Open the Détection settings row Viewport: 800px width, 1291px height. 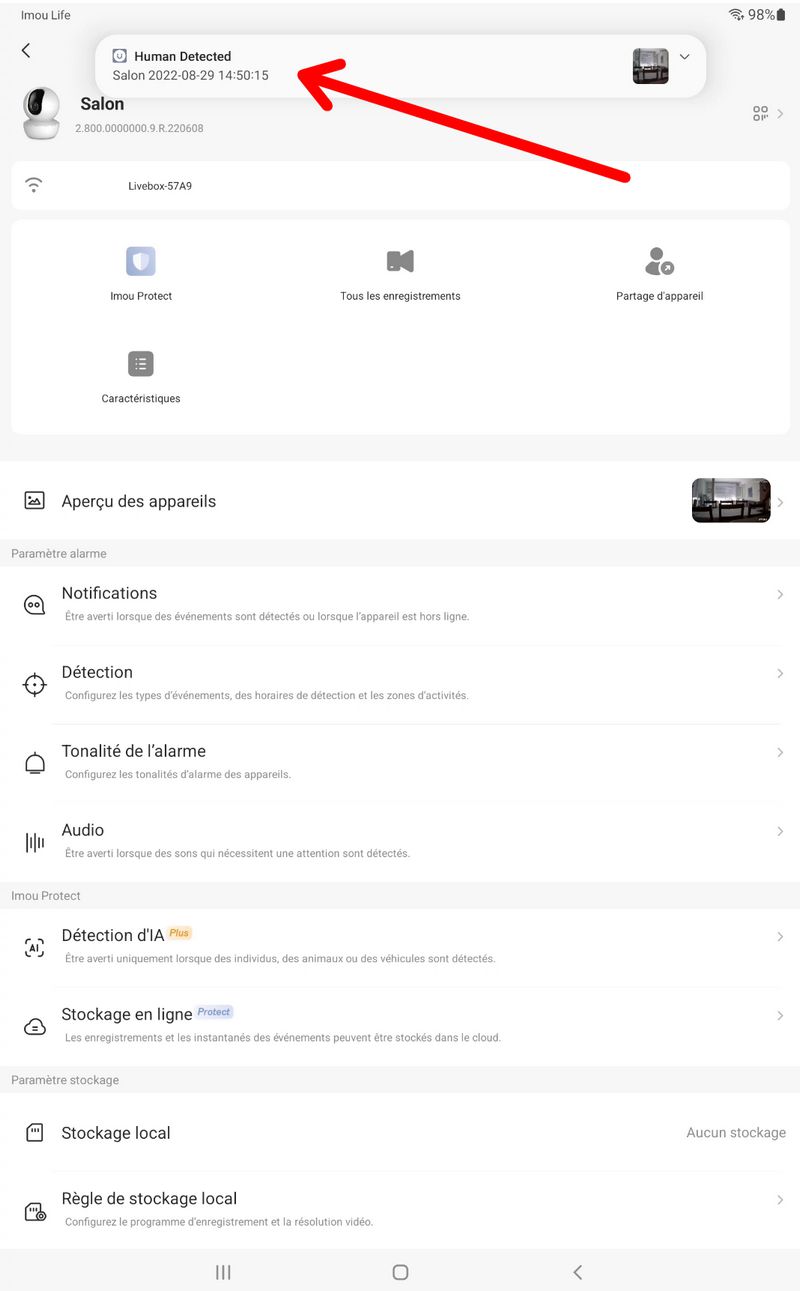click(400, 683)
